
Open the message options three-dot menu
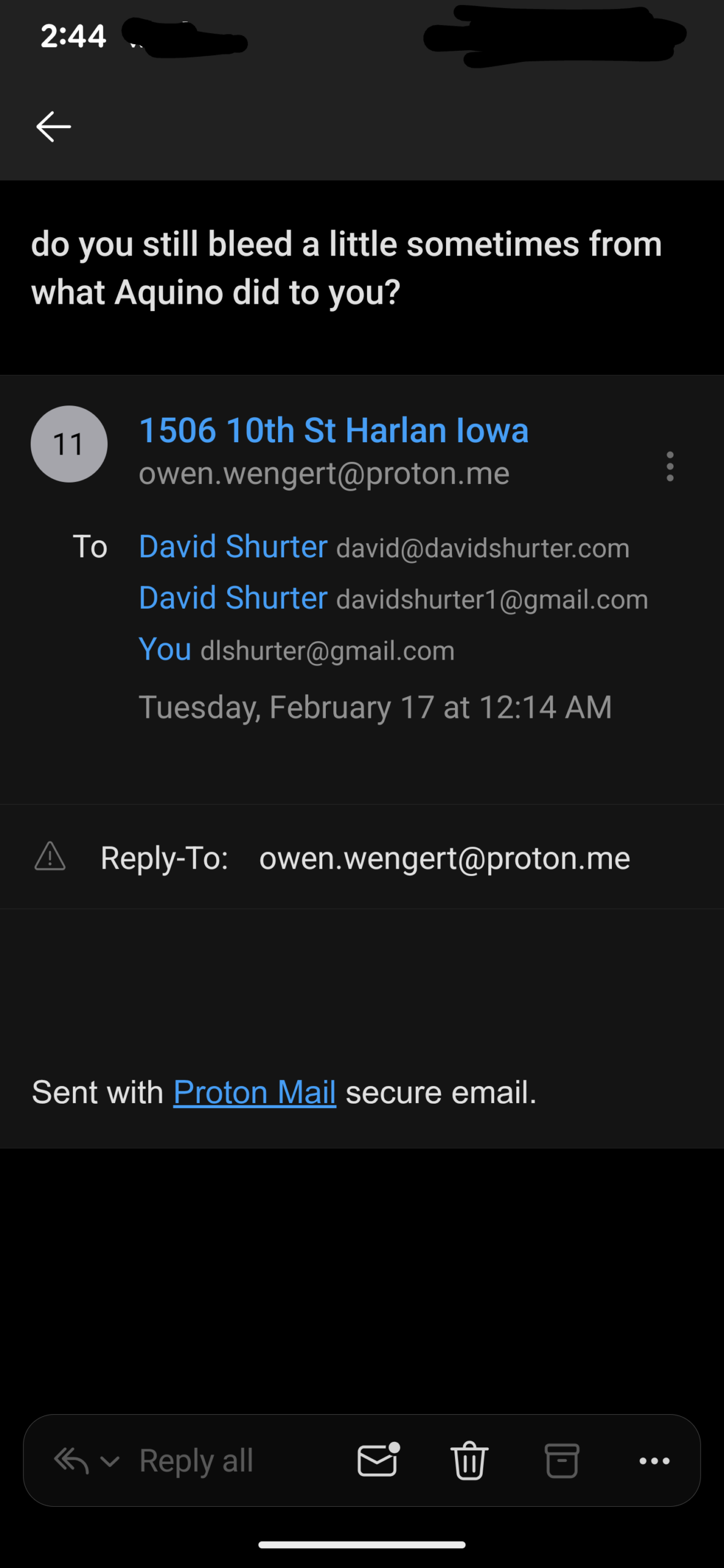[670, 467]
